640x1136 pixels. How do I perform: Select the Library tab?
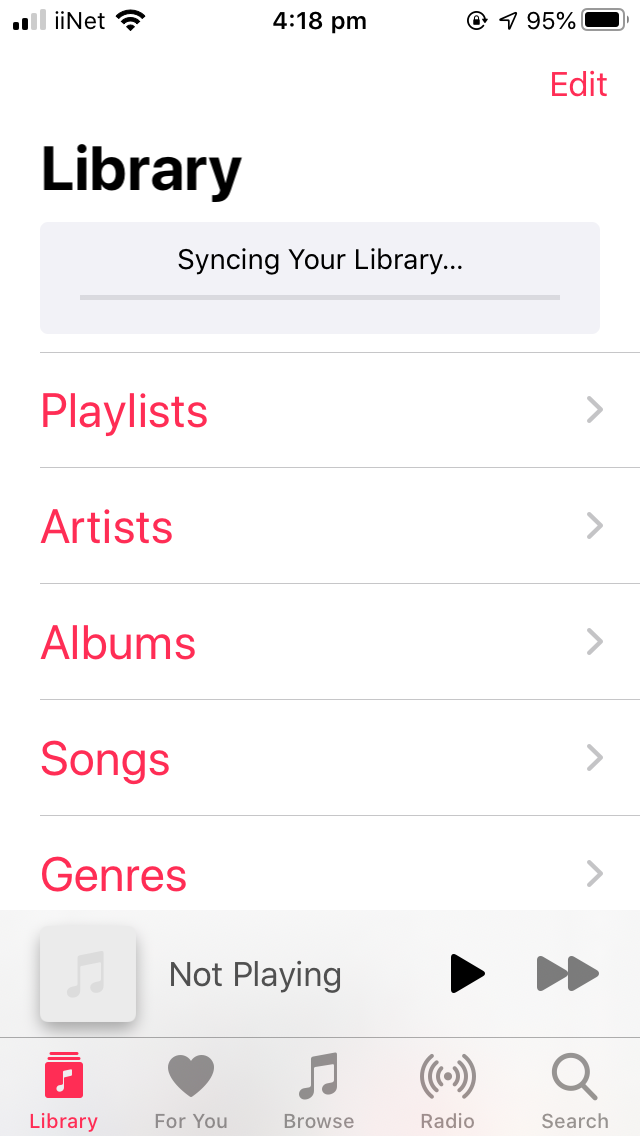(64, 1092)
